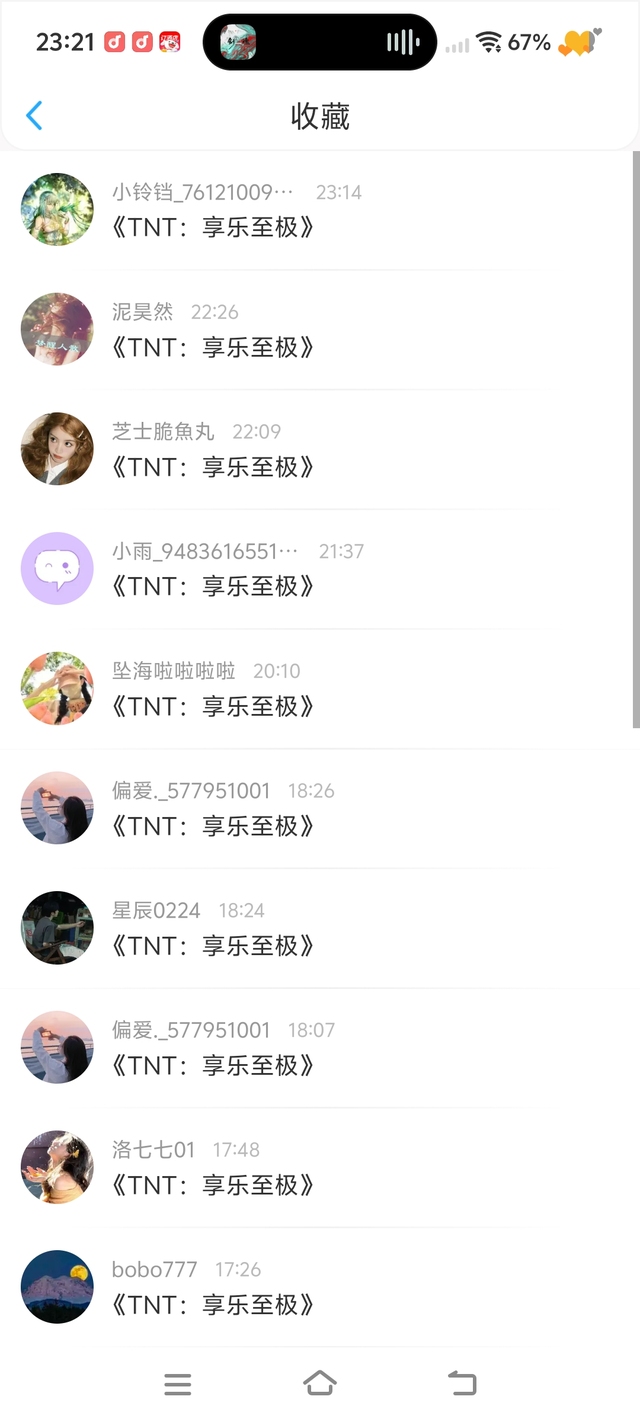The width and height of the screenshot is (640, 1422).
Task: Open the recent apps menu
Action: point(178,1384)
